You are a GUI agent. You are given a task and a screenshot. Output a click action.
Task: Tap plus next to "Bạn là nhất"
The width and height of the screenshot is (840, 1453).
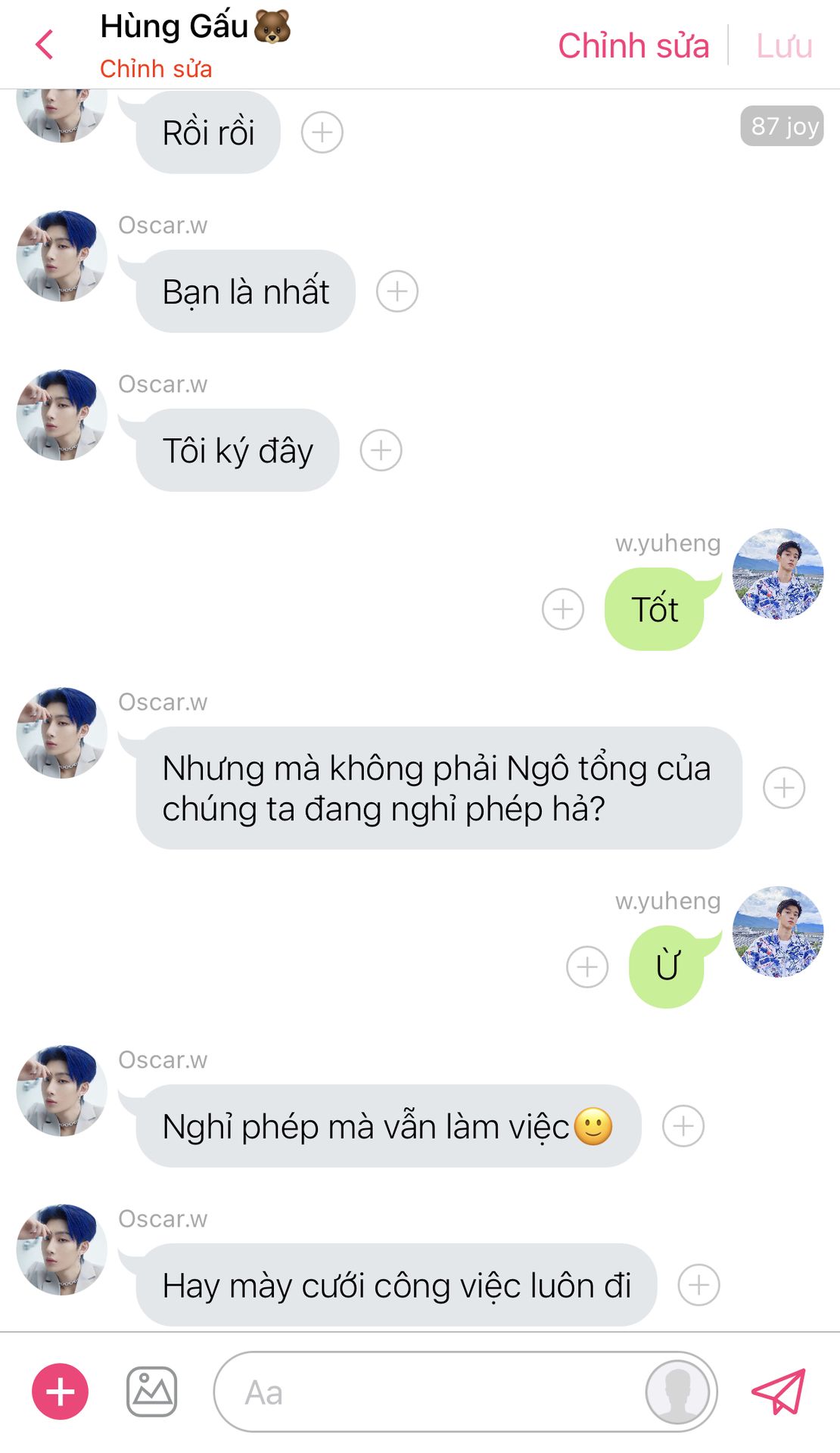(397, 291)
